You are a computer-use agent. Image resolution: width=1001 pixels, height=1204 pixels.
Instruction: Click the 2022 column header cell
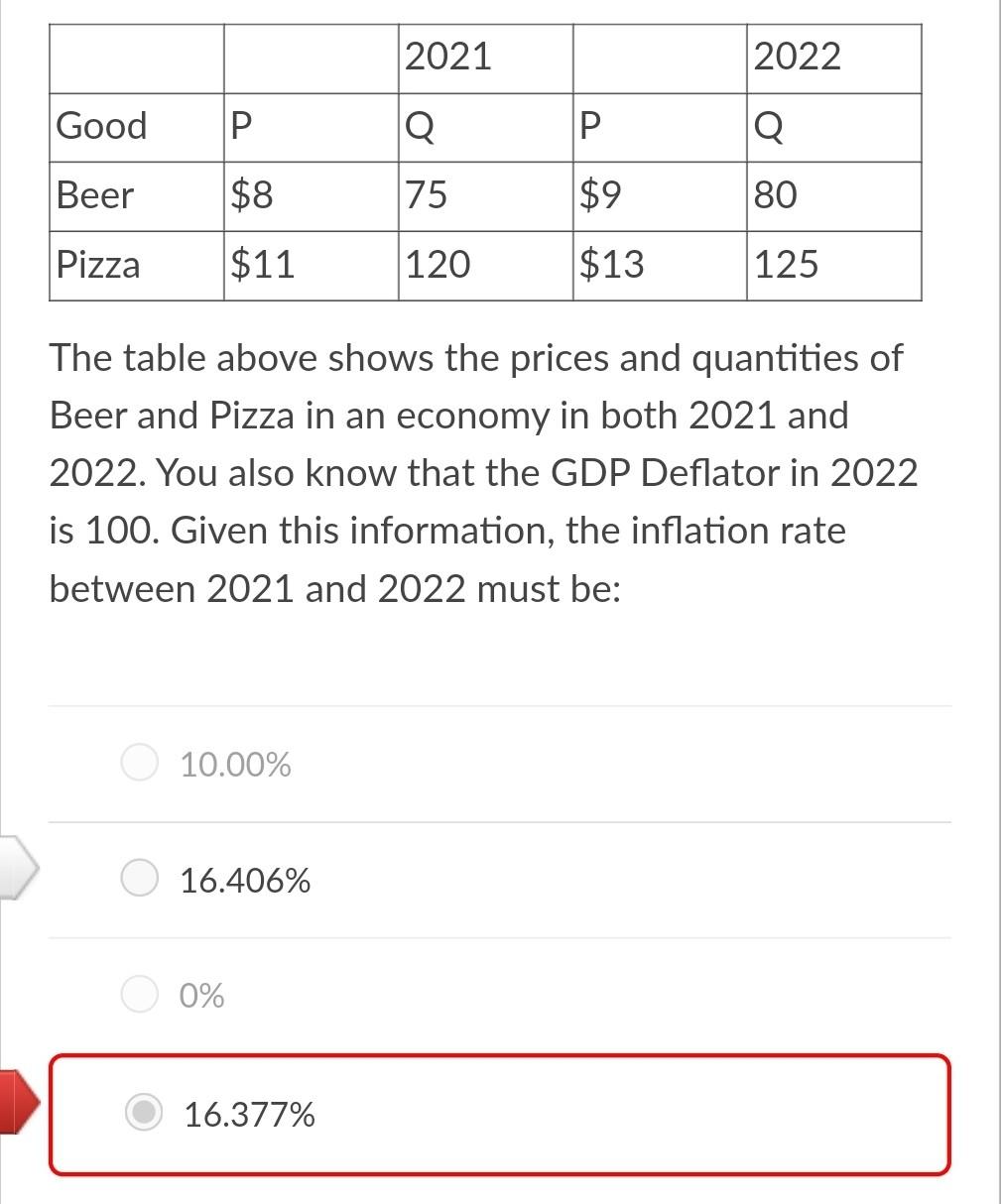click(833, 57)
